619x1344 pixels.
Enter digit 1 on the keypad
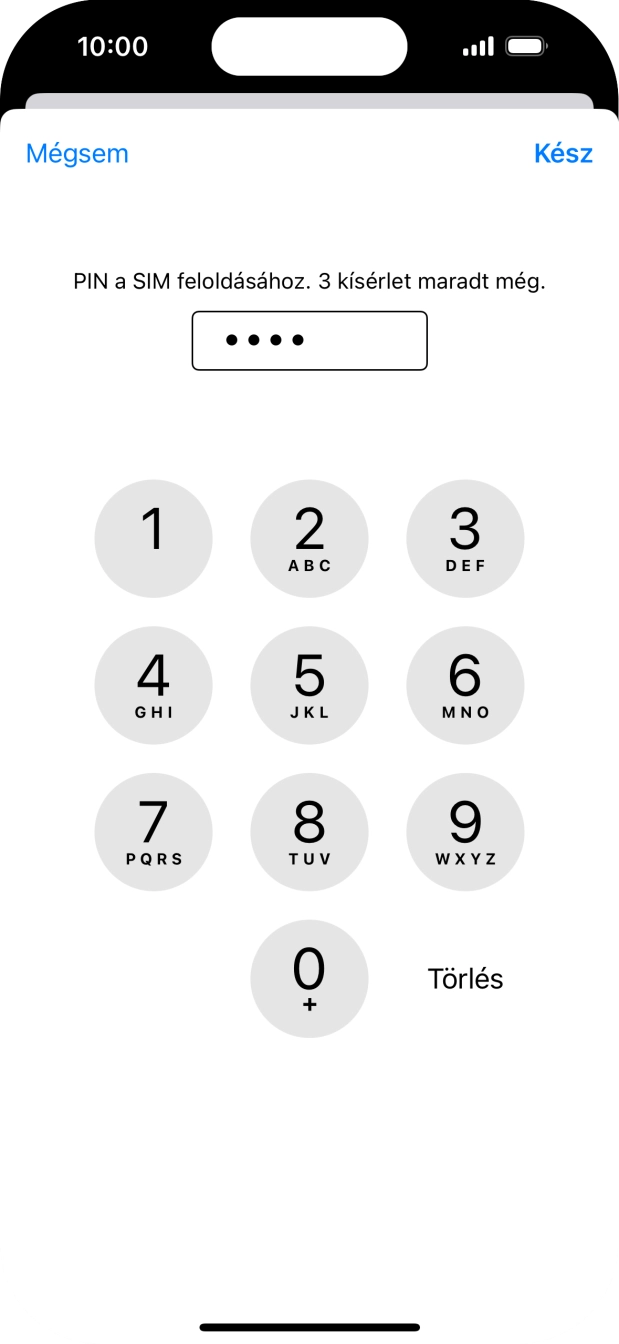pyautogui.click(x=153, y=538)
